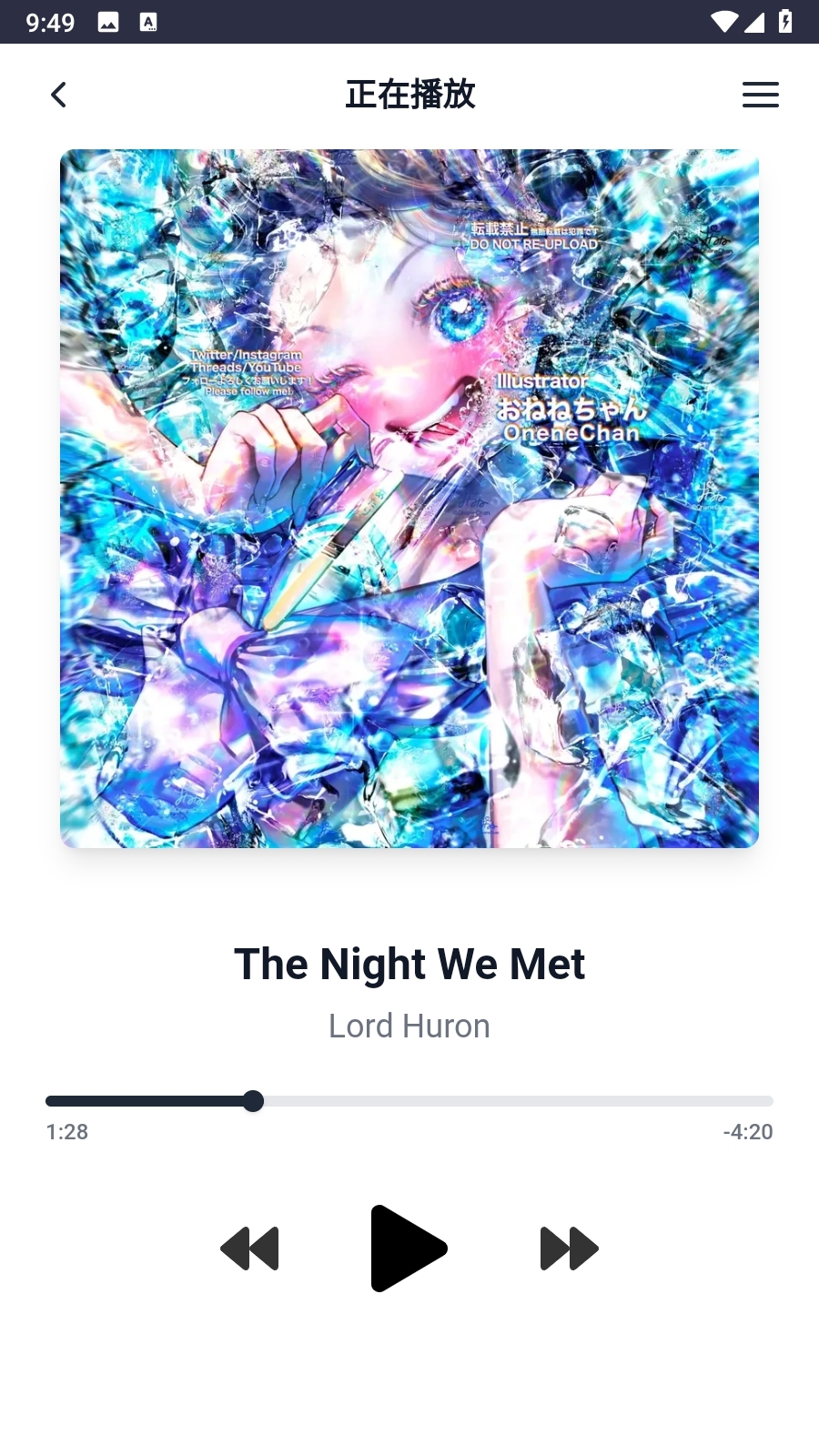The height and width of the screenshot is (1456, 819).
Task: Play The Night We Met
Action: (409, 1249)
